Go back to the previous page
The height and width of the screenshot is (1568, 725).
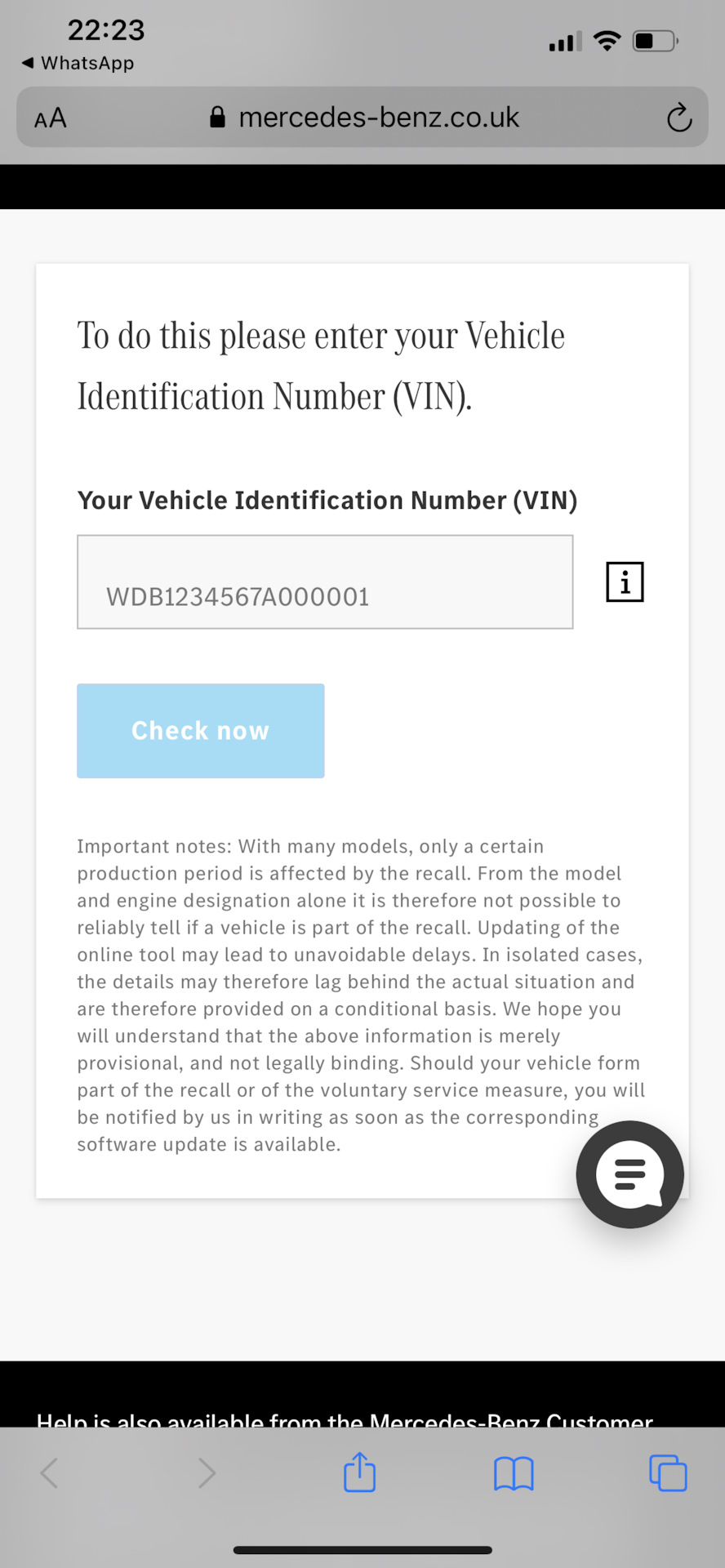click(x=49, y=1473)
